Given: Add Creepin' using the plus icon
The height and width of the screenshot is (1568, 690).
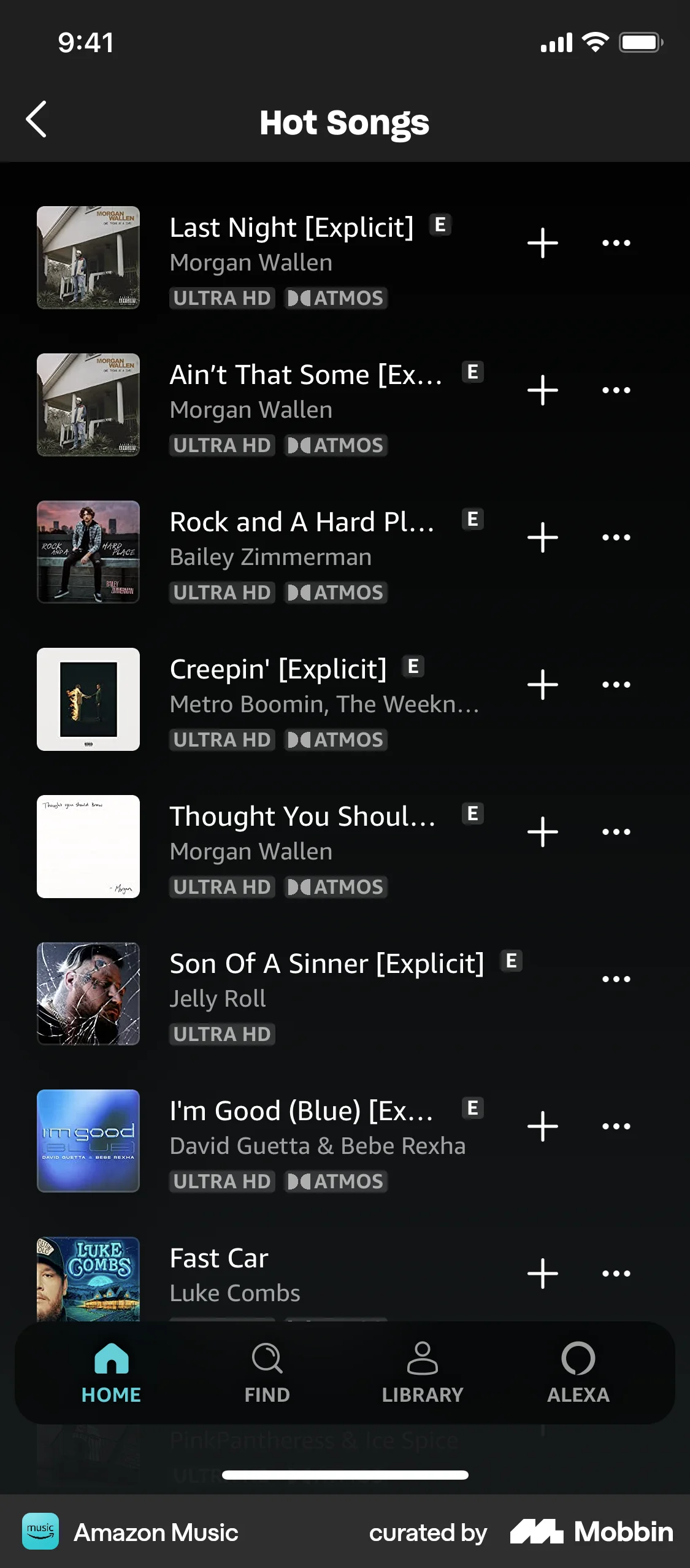Looking at the screenshot, I should (x=542, y=684).
